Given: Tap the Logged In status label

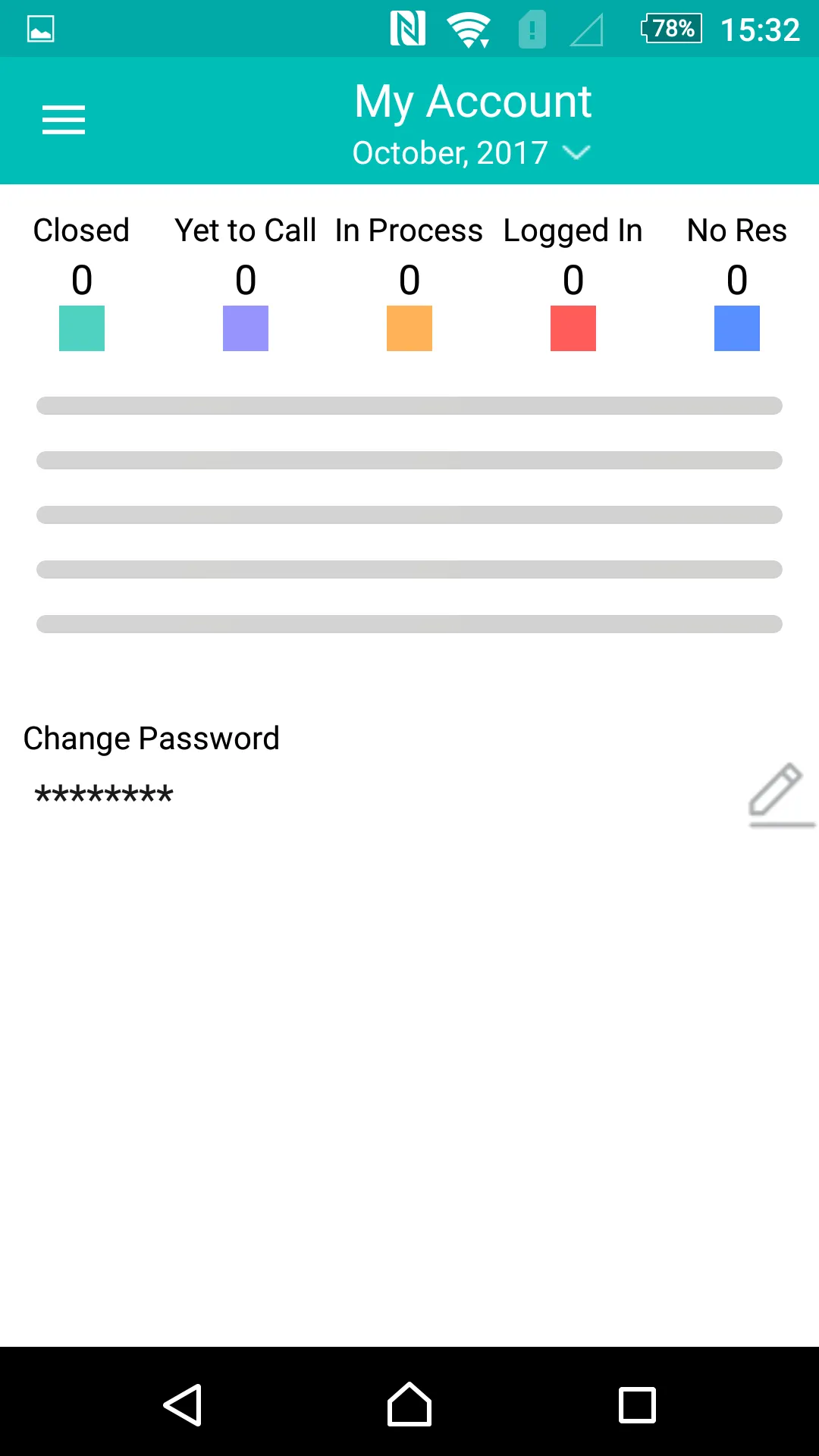Looking at the screenshot, I should [x=573, y=230].
